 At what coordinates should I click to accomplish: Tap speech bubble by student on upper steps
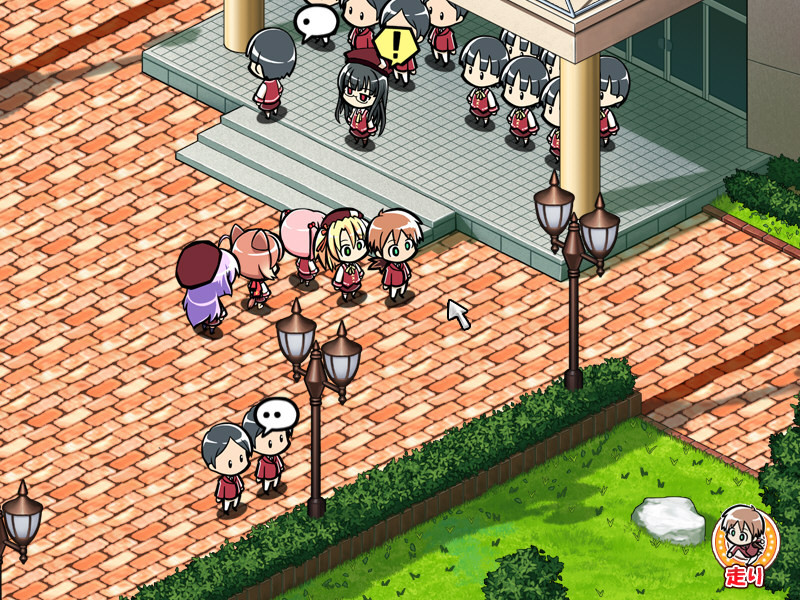click(316, 21)
